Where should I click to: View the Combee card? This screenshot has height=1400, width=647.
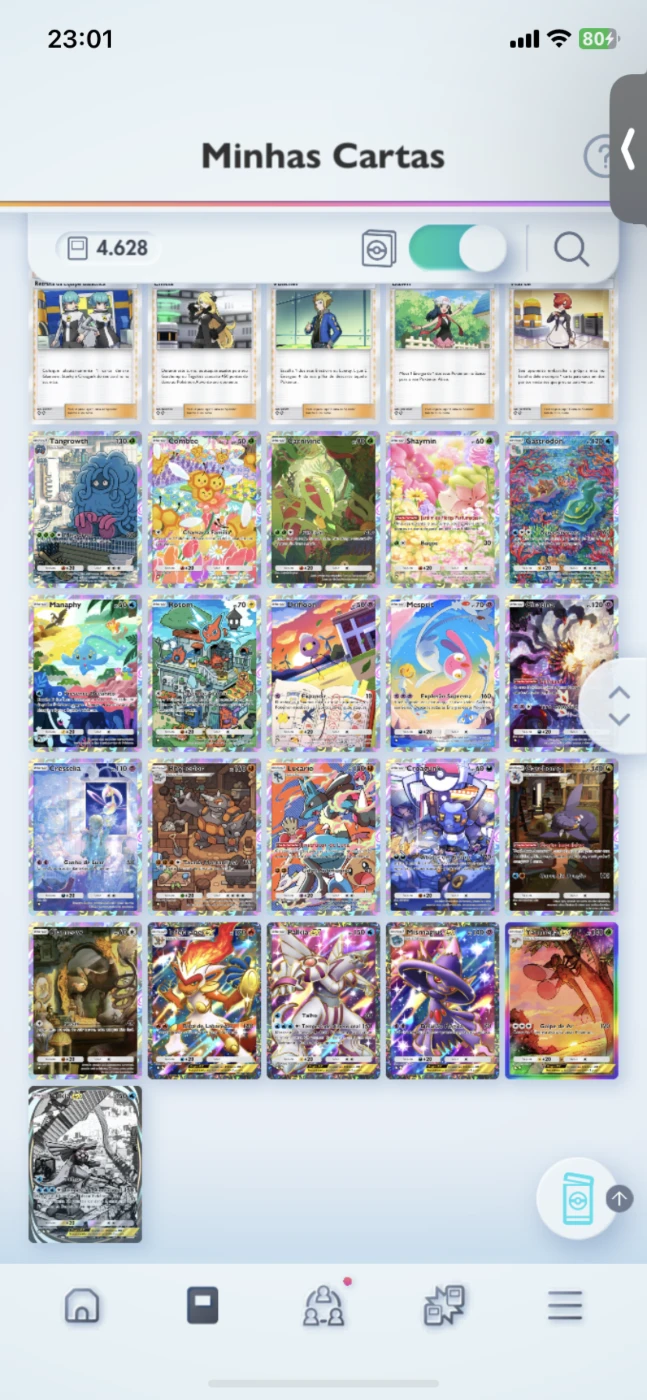point(204,509)
